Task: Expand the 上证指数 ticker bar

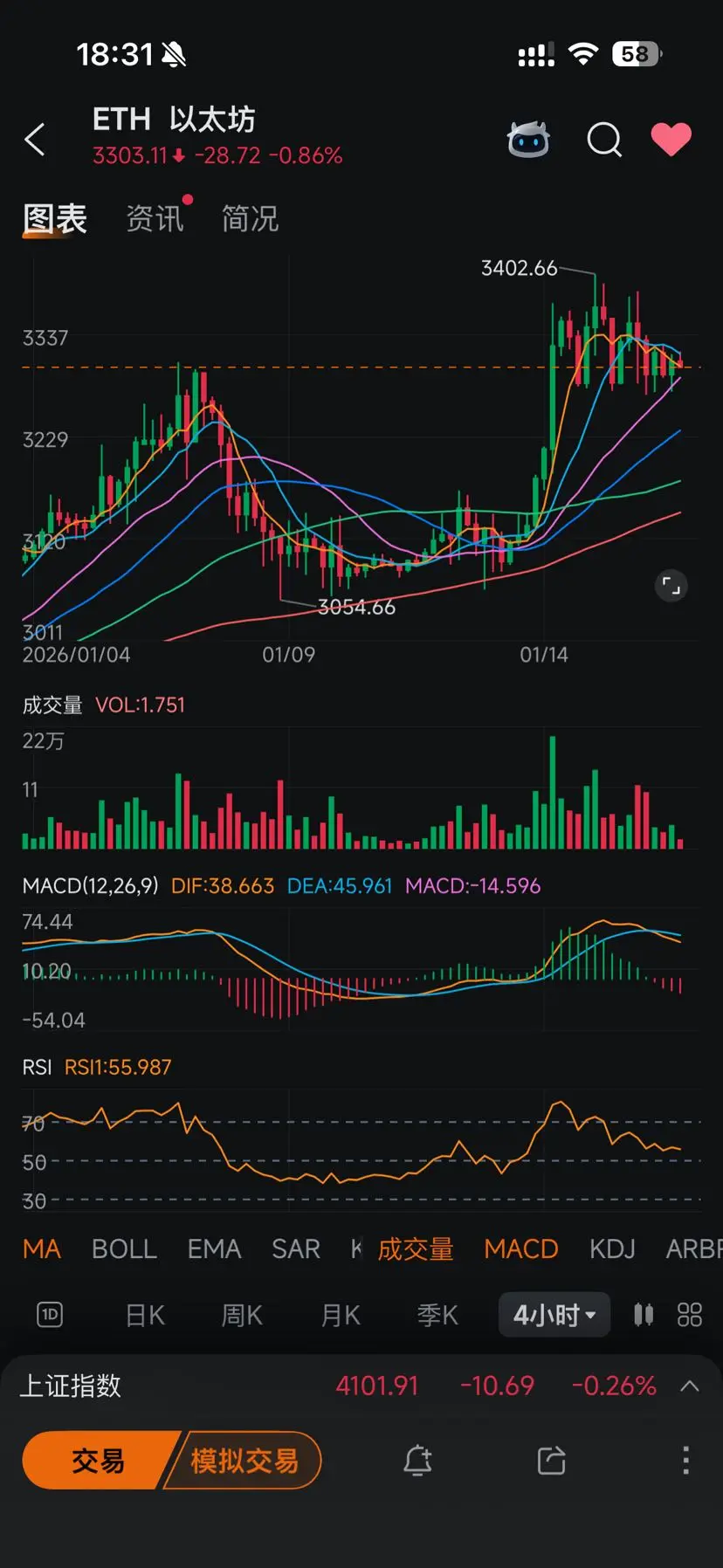Action: pyautogui.click(x=690, y=1386)
